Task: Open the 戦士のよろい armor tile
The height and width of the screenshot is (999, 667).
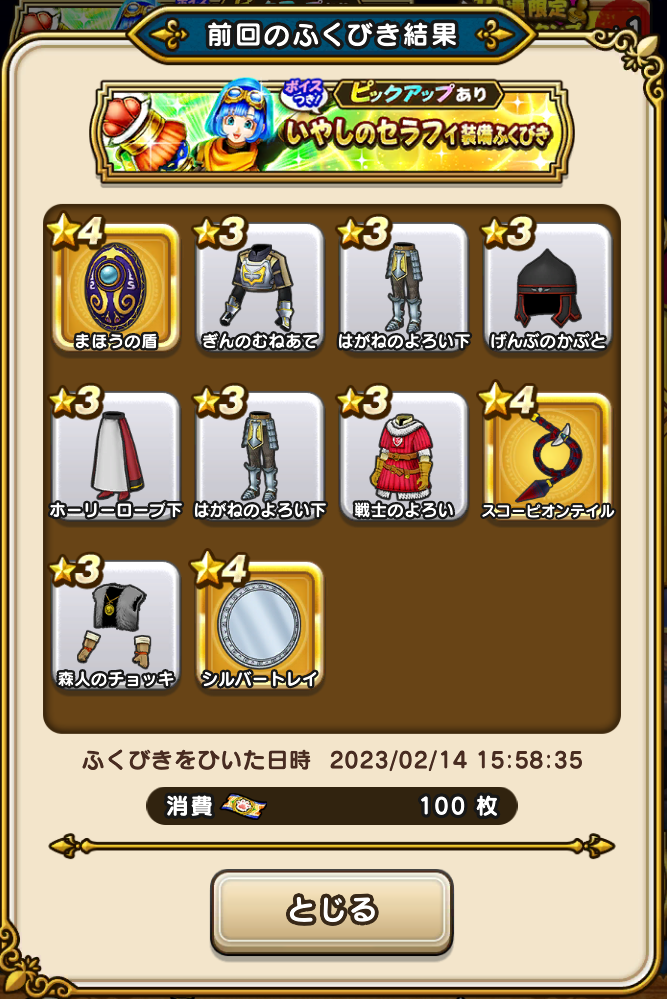Action: click(x=404, y=458)
